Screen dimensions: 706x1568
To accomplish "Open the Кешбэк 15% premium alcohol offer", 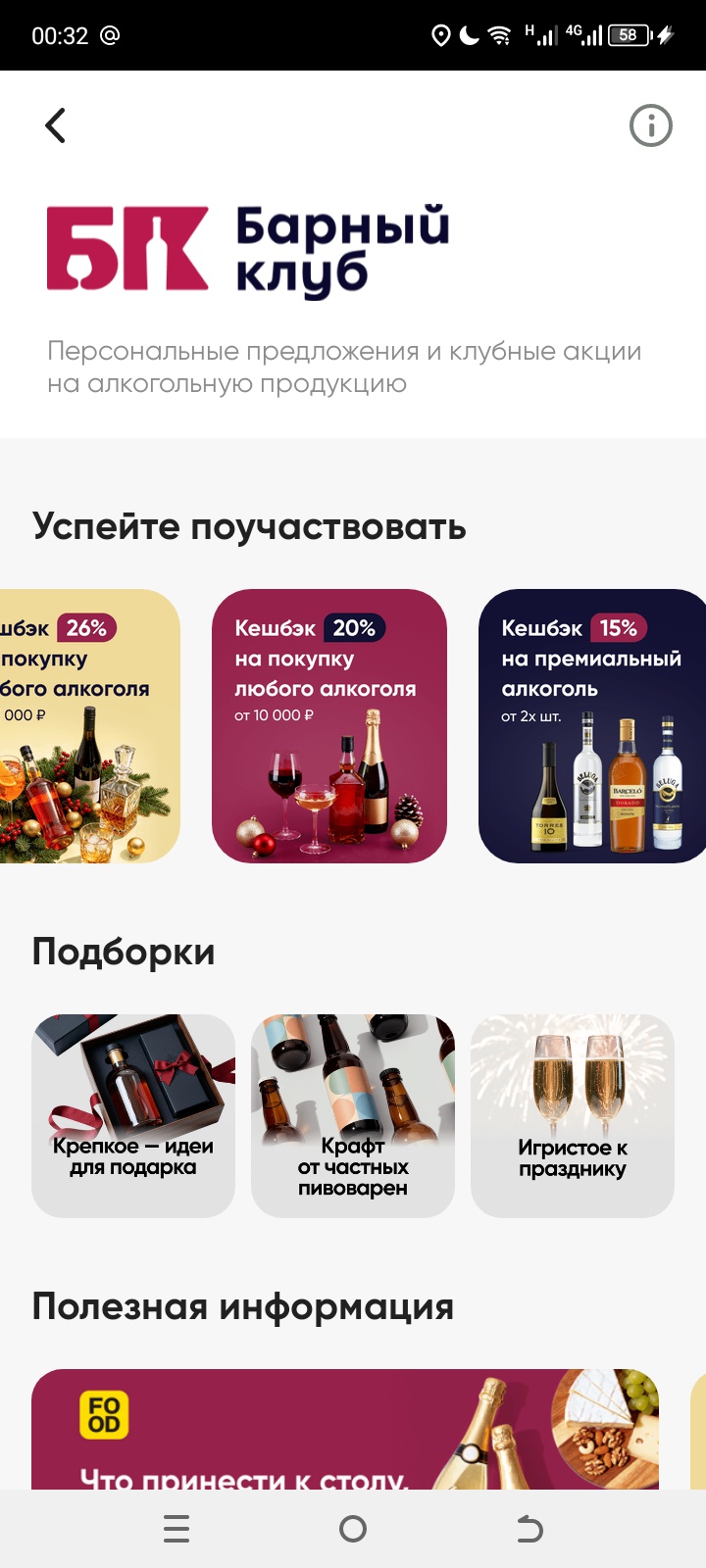I will (x=592, y=726).
